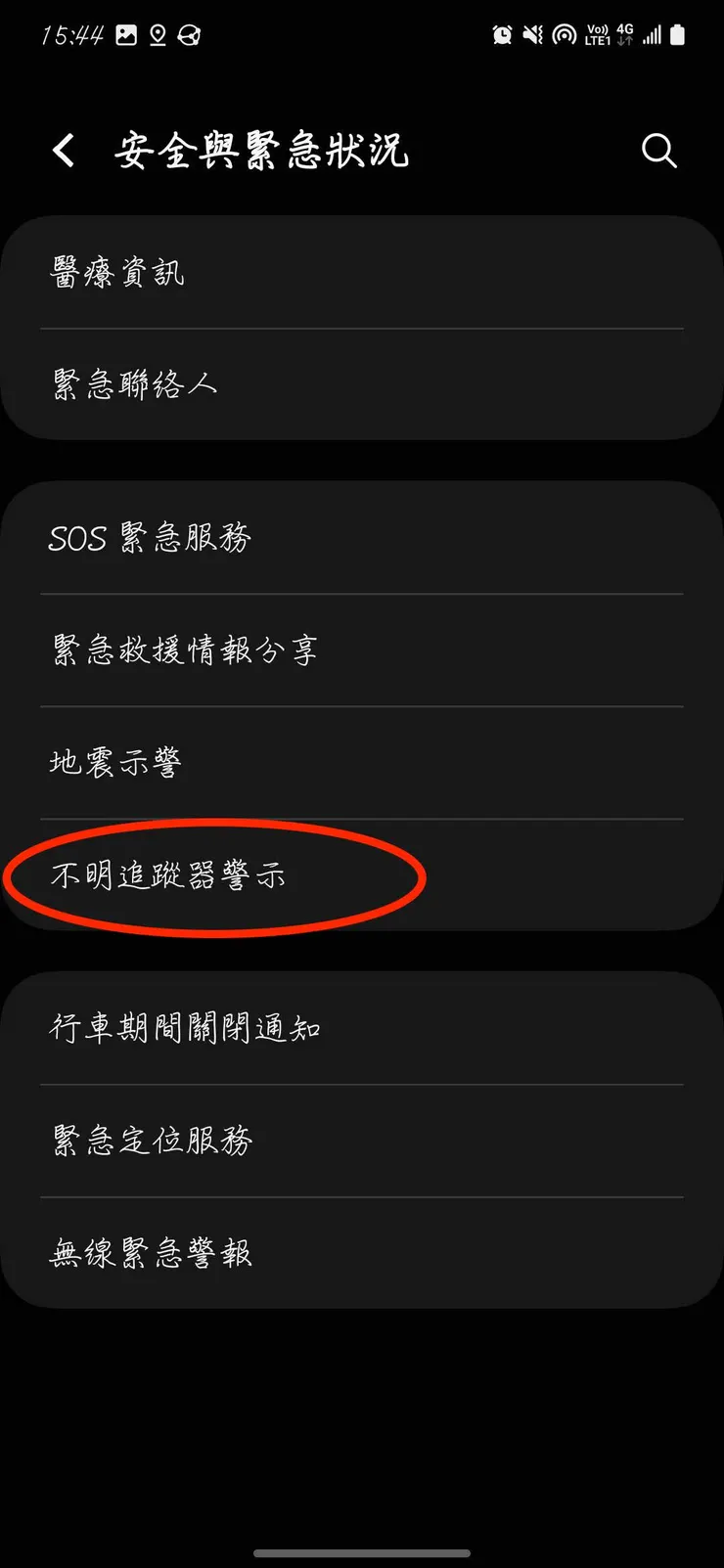Open search in Safety and emergency settings
The width and height of the screenshot is (724, 1568).
click(658, 151)
